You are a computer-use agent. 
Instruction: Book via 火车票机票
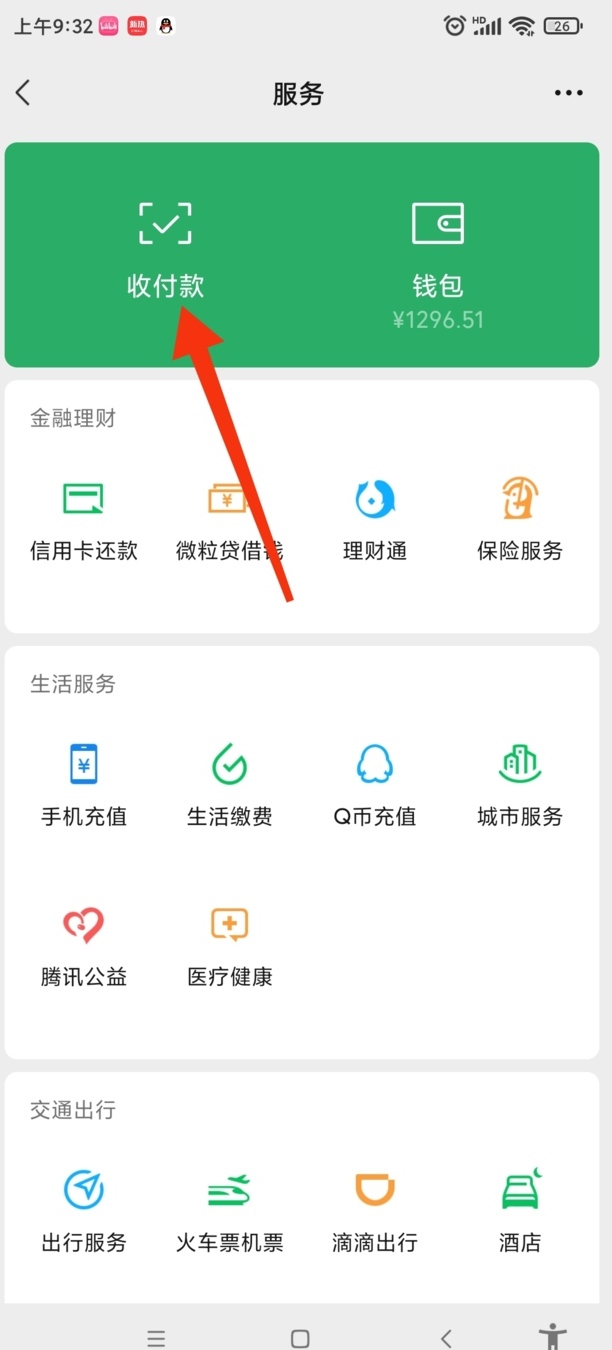point(229,1212)
